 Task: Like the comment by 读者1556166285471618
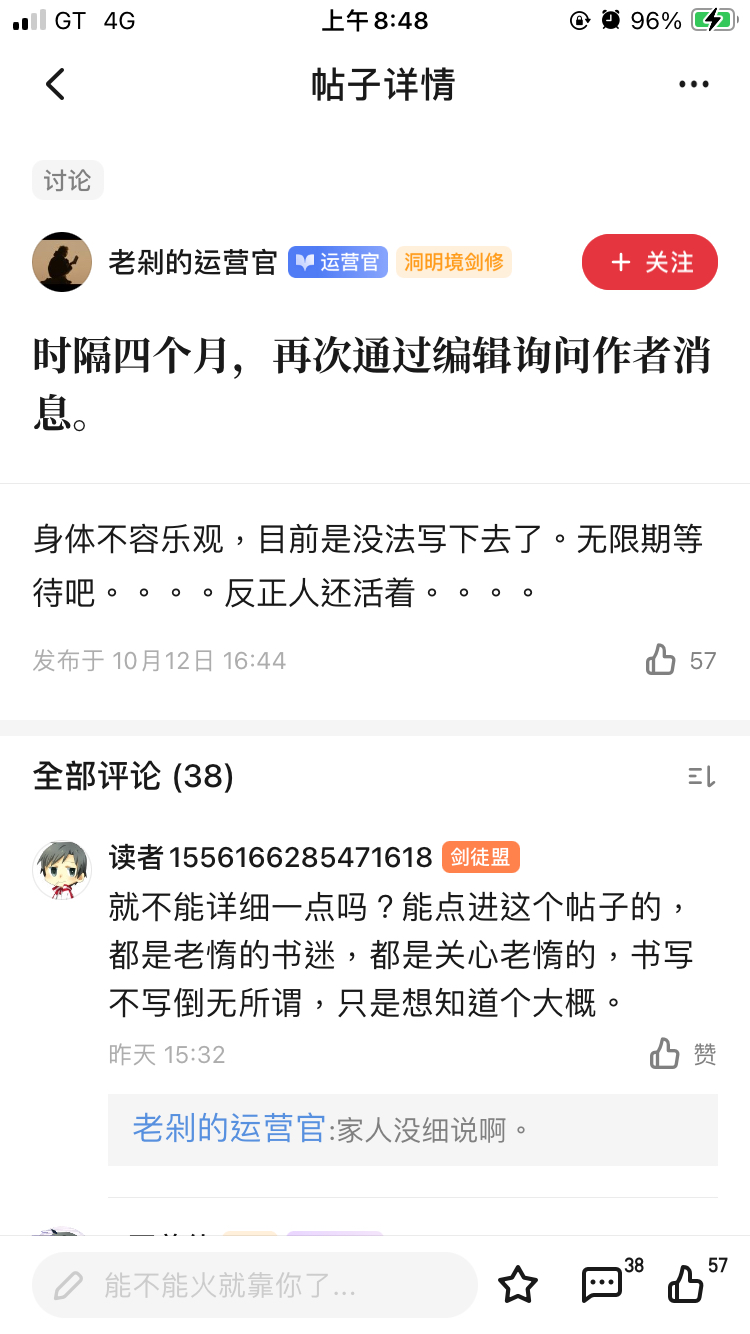click(665, 1054)
